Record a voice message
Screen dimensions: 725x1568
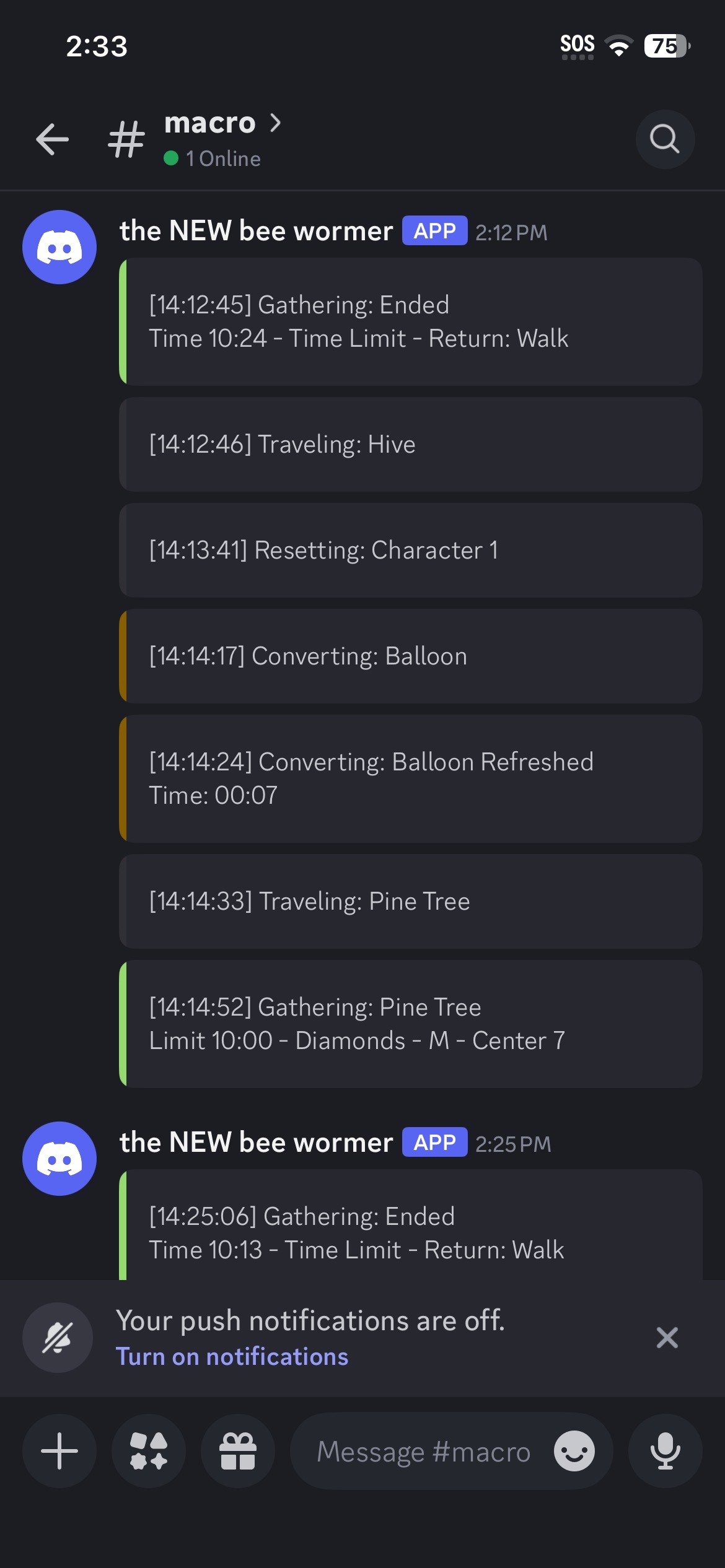tap(665, 1451)
